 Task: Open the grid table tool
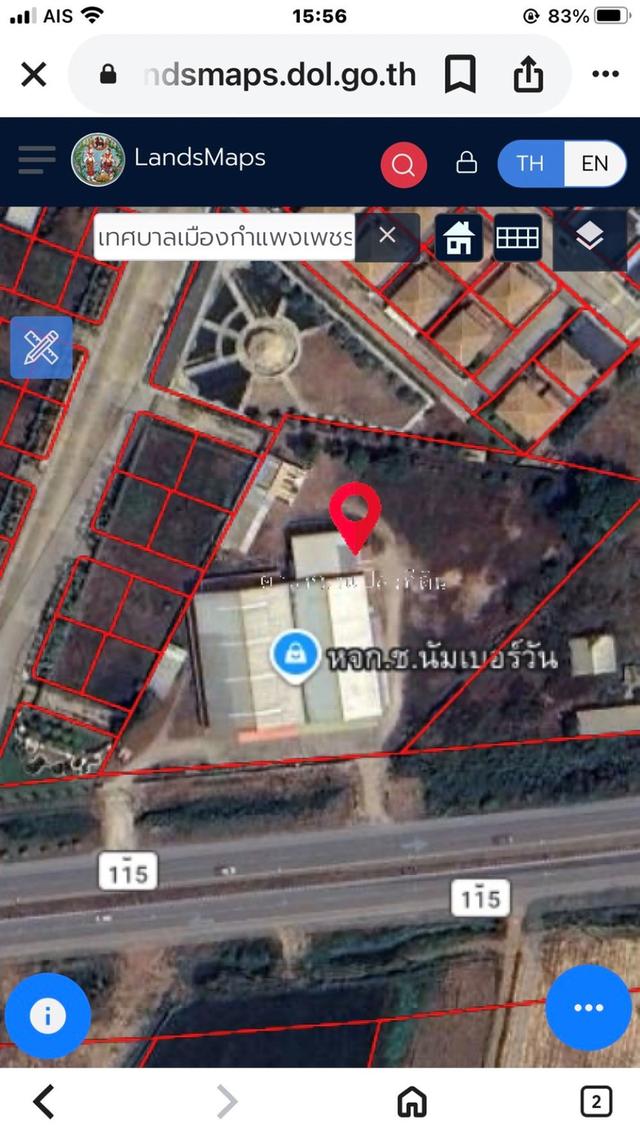tap(517, 238)
